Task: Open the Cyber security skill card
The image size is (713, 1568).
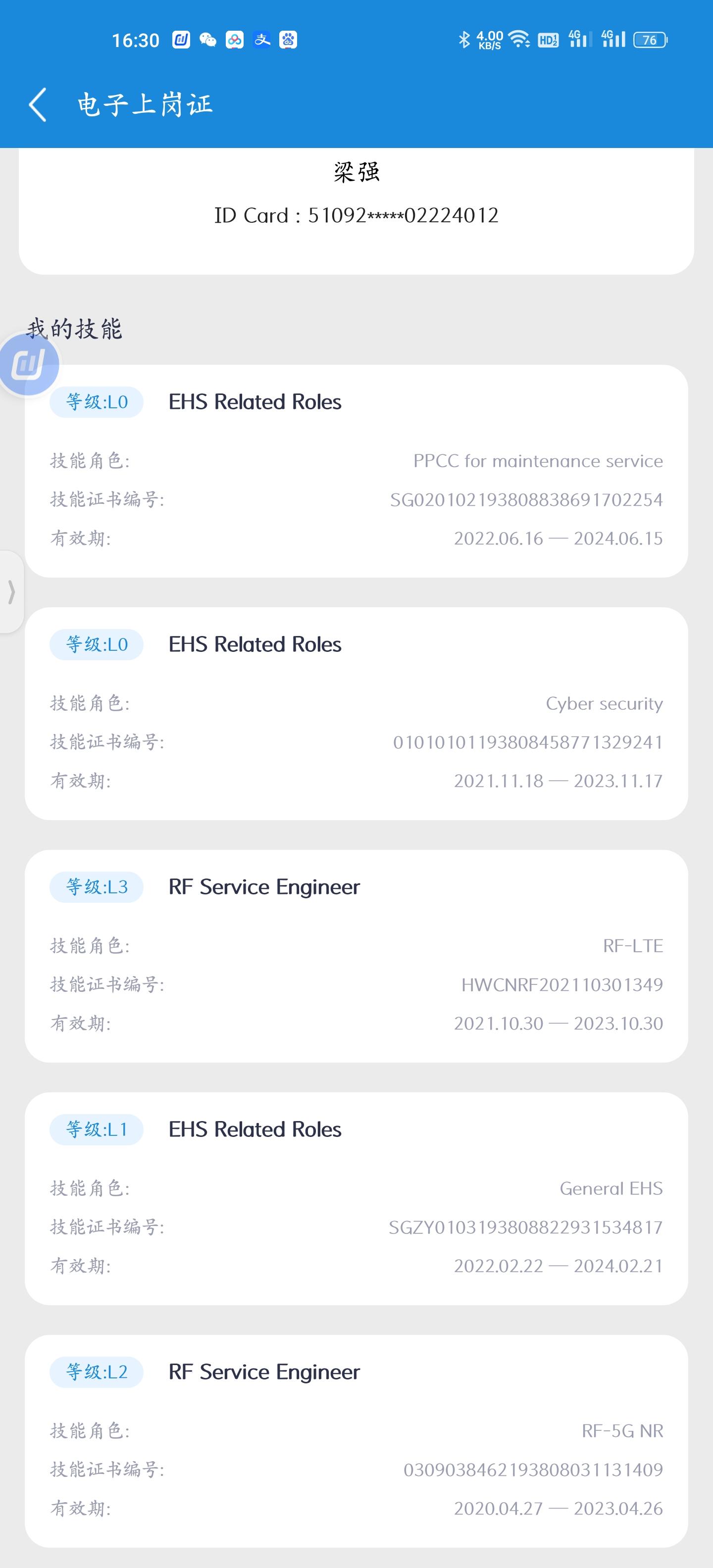Action: [356, 713]
